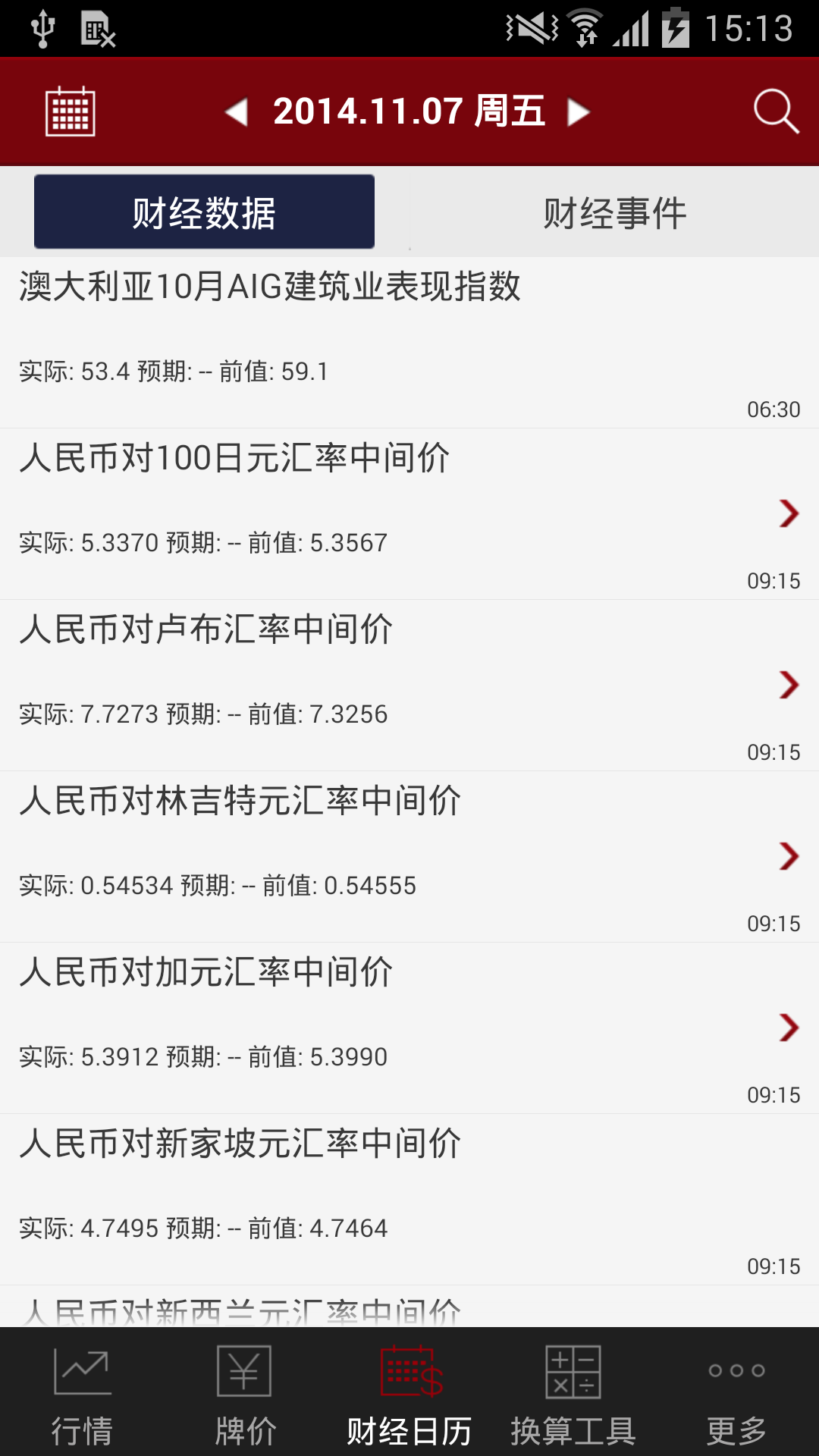Select the 财经数据 tab

[x=204, y=212]
